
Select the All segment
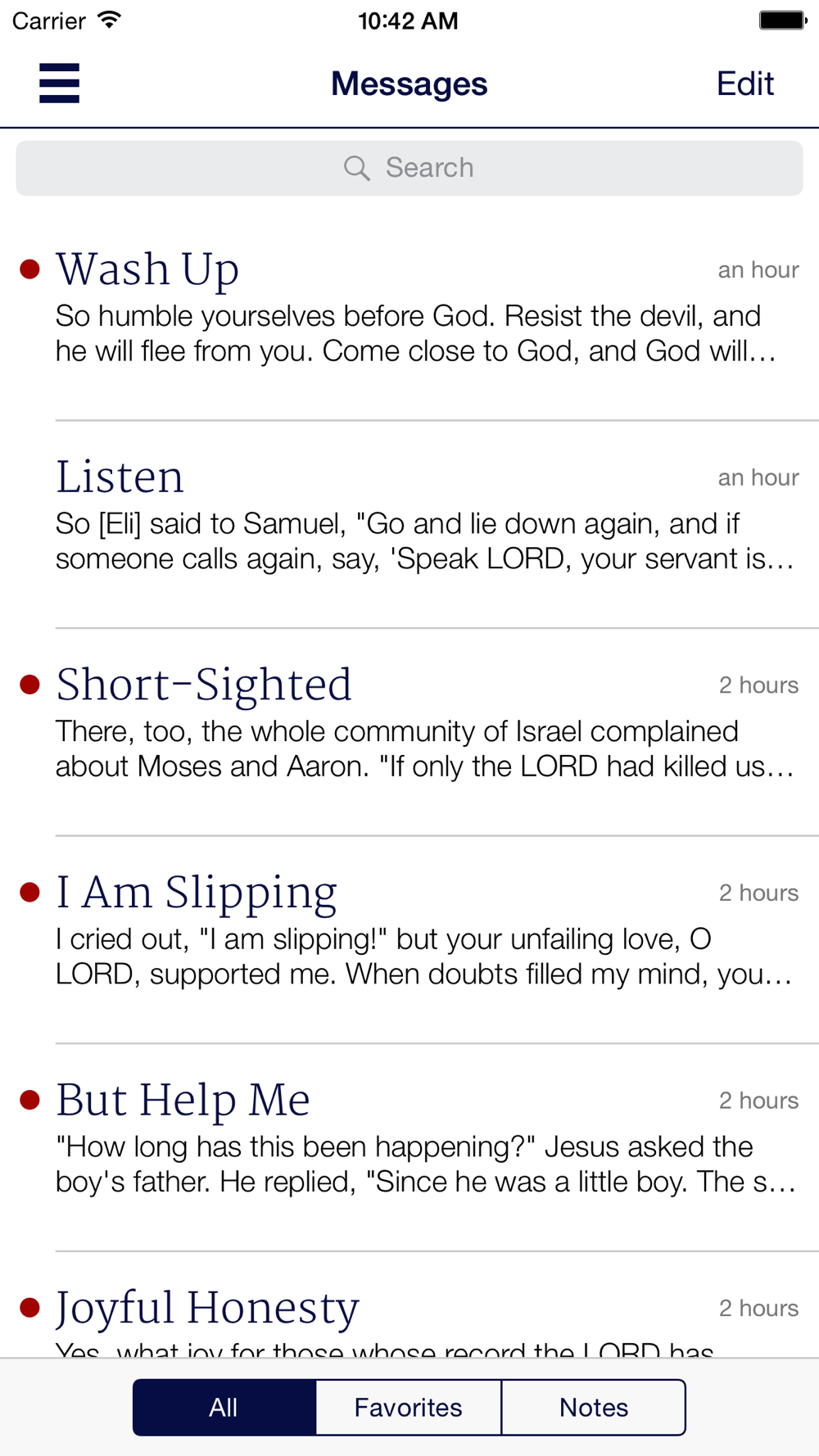pyautogui.click(x=224, y=1407)
